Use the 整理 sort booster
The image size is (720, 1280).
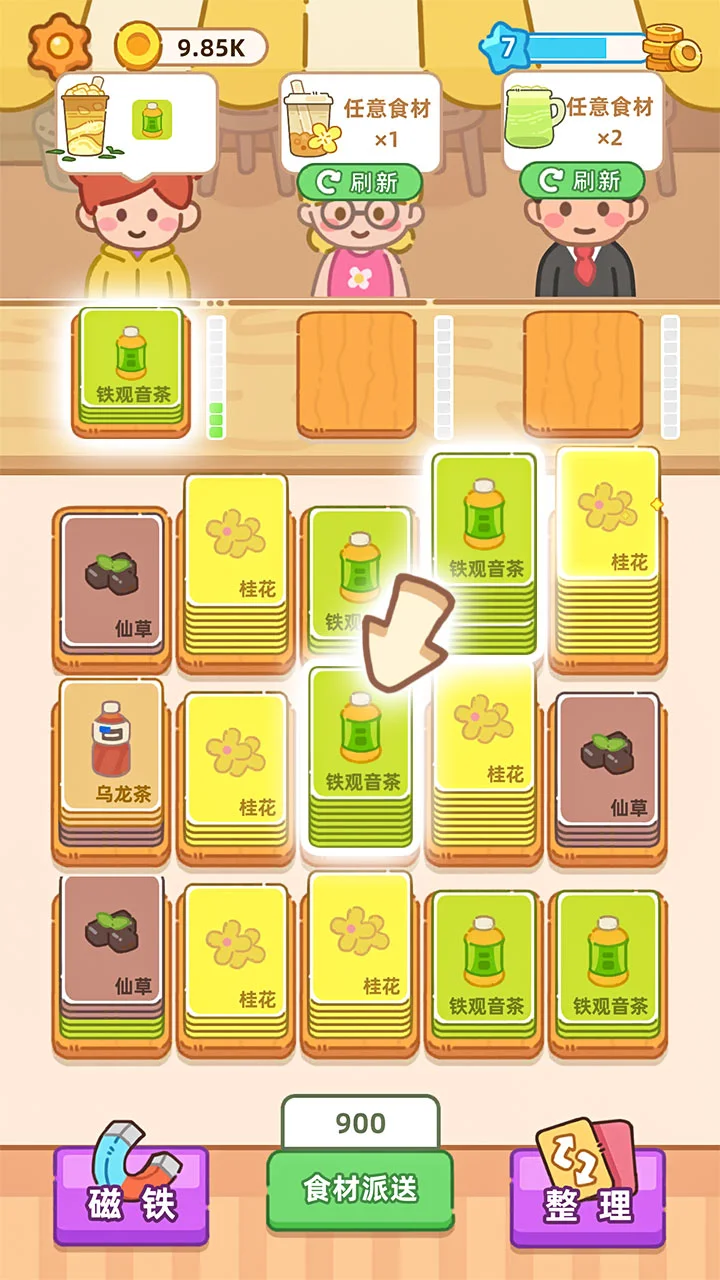(x=588, y=1190)
